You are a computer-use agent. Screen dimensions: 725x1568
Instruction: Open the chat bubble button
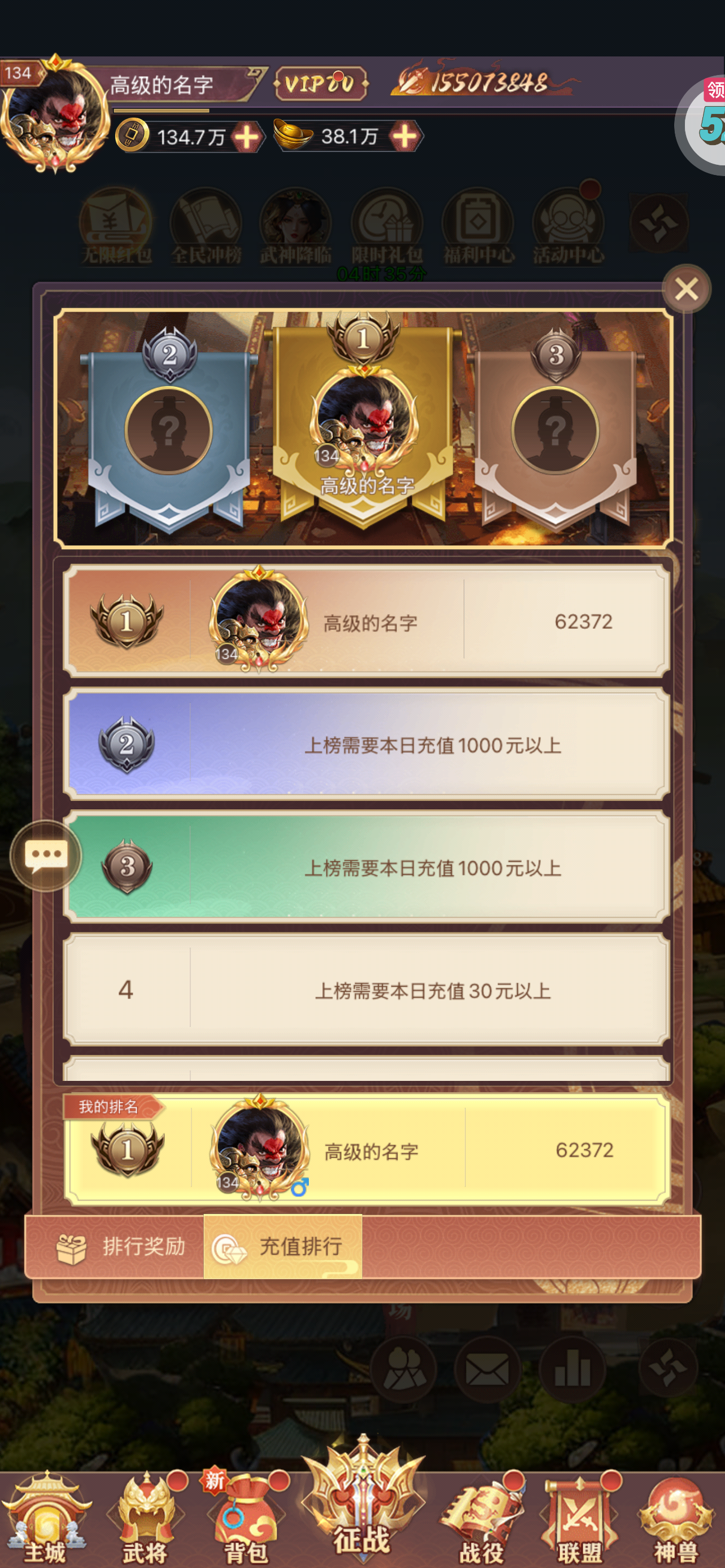pyautogui.click(x=46, y=855)
